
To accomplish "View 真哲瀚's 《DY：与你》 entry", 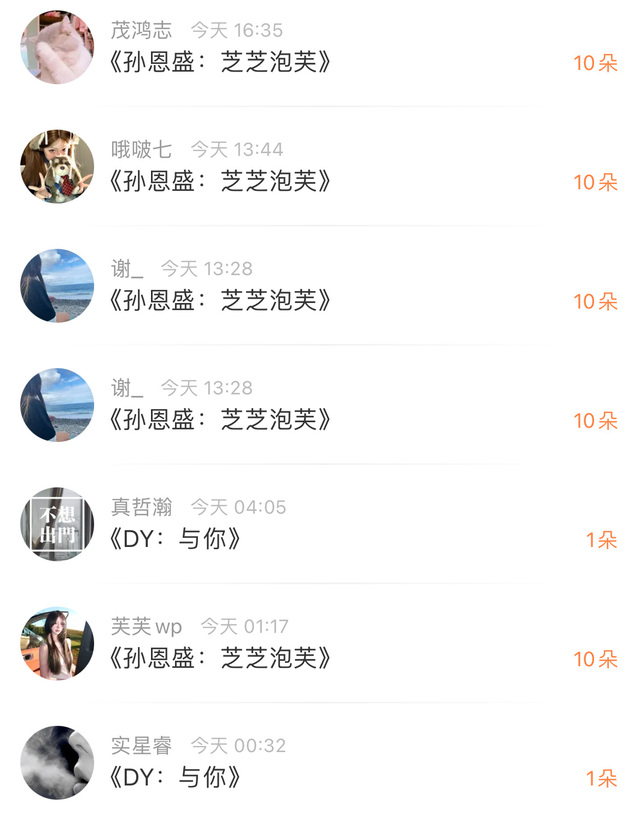I will [176, 539].
